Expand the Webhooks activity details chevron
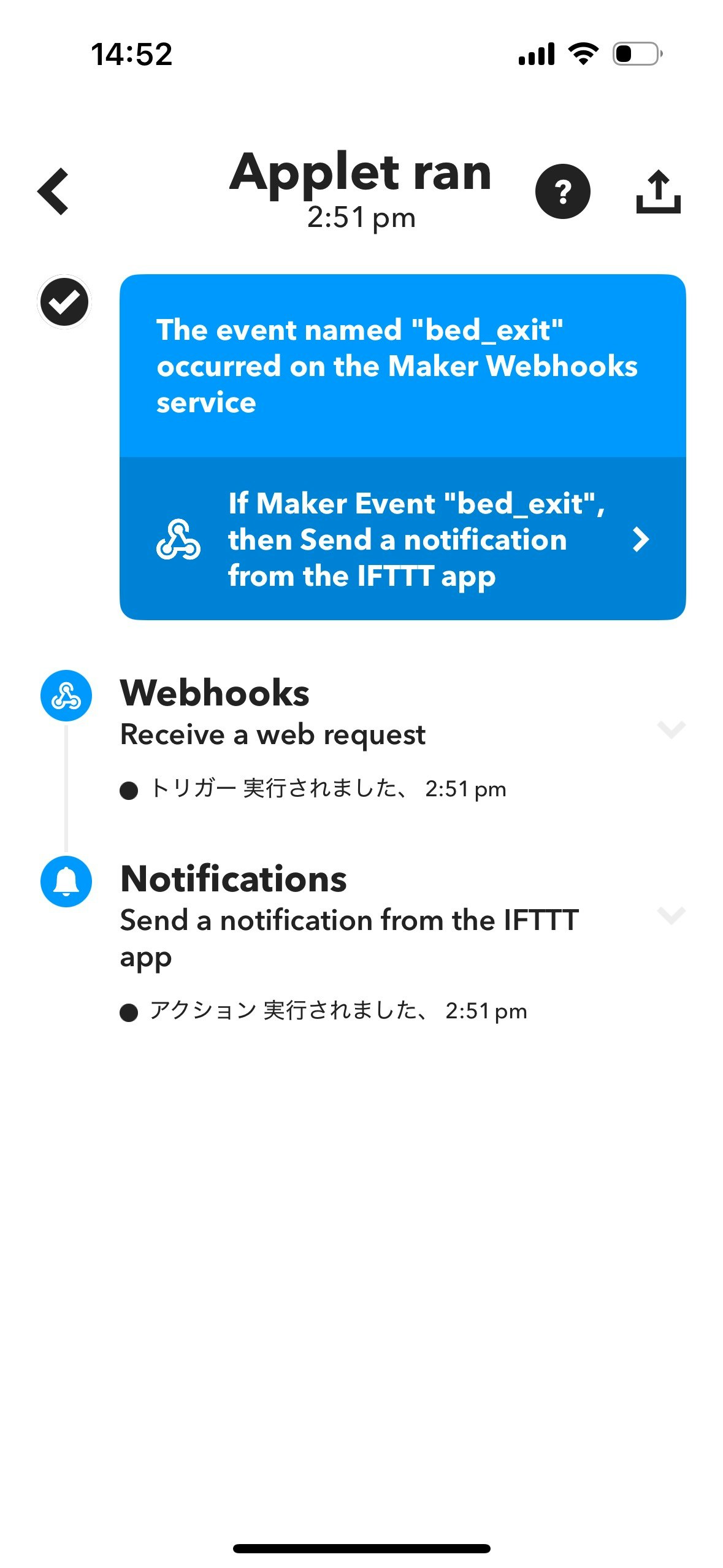Image resolution: width=723 pixels, height=1568 pixels. click(671, 730)
